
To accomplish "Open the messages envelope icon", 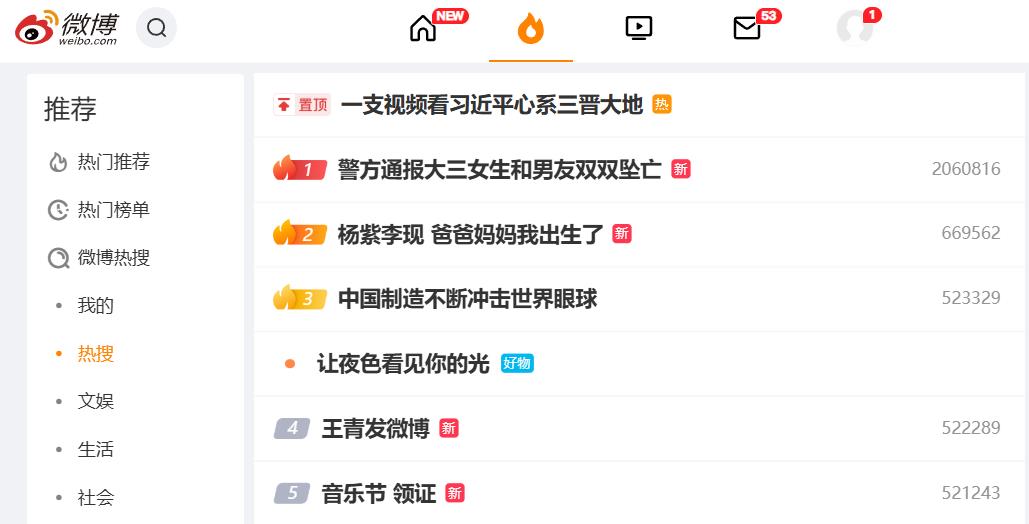I will 747,28.
